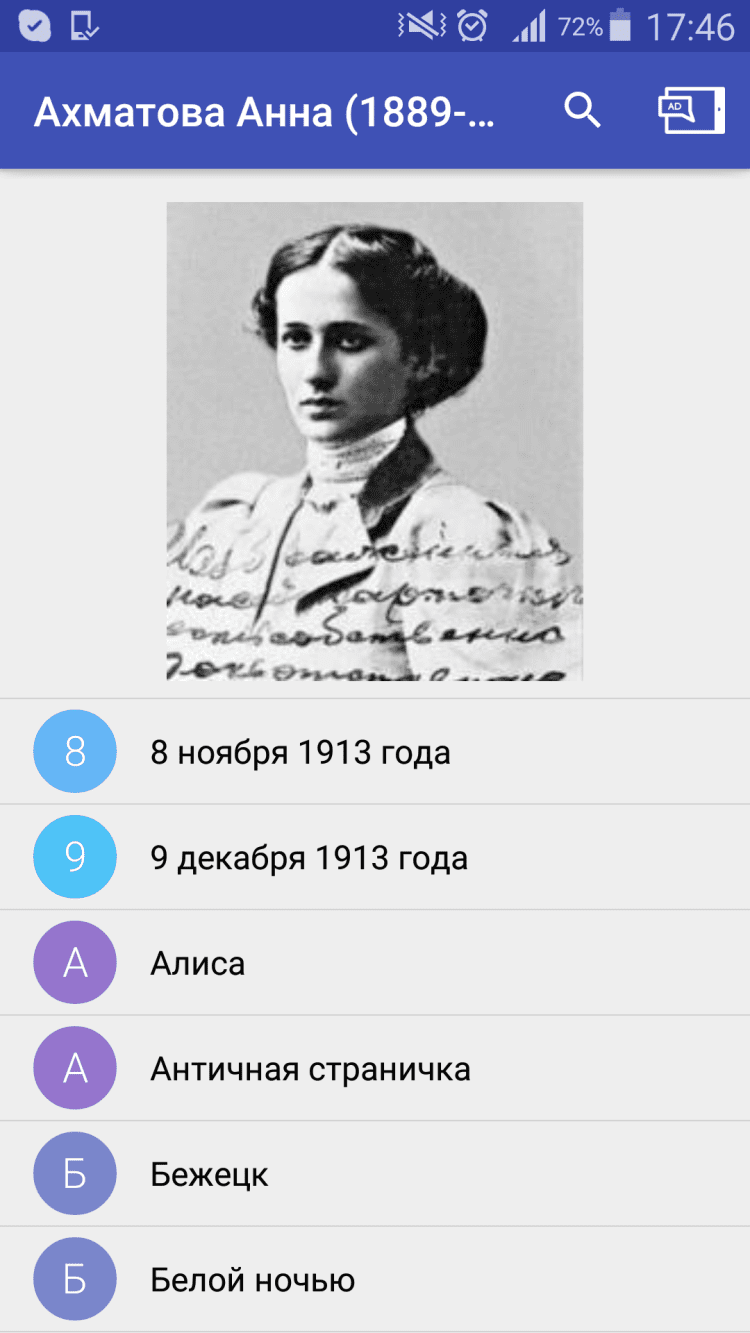This screenshot has height=1333, width=750.
Task: Open the search icon in the app bar
Action: (582, 110)
